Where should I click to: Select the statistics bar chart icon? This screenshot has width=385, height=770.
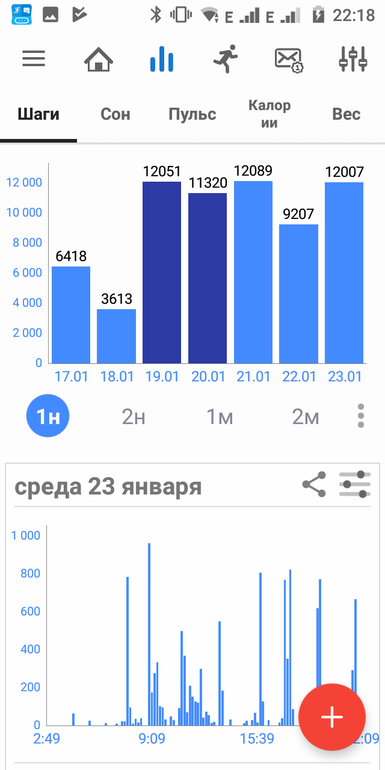[x=162, y=59]
